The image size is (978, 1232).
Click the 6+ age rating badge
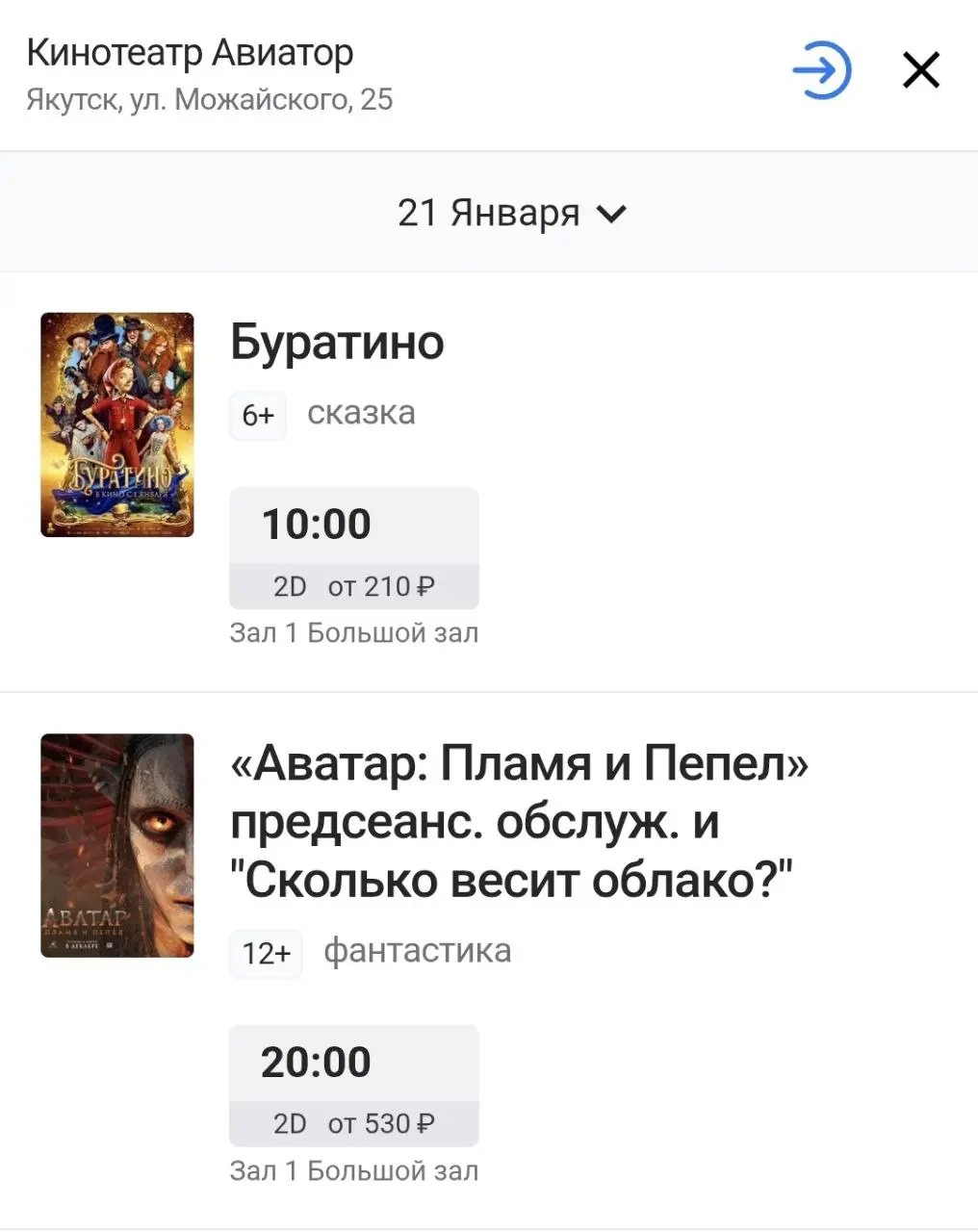(258, 415)
